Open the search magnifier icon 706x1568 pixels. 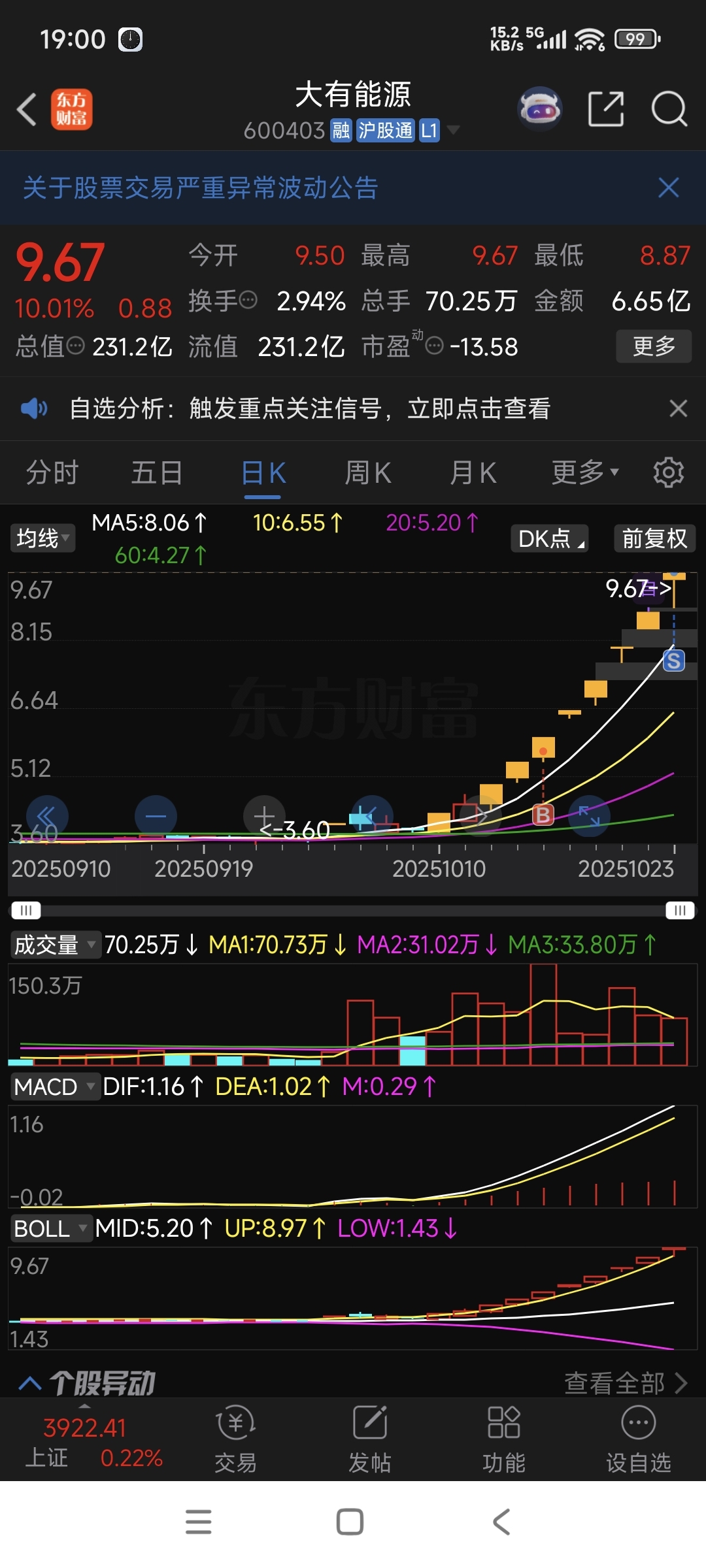(x=669, y=109)
